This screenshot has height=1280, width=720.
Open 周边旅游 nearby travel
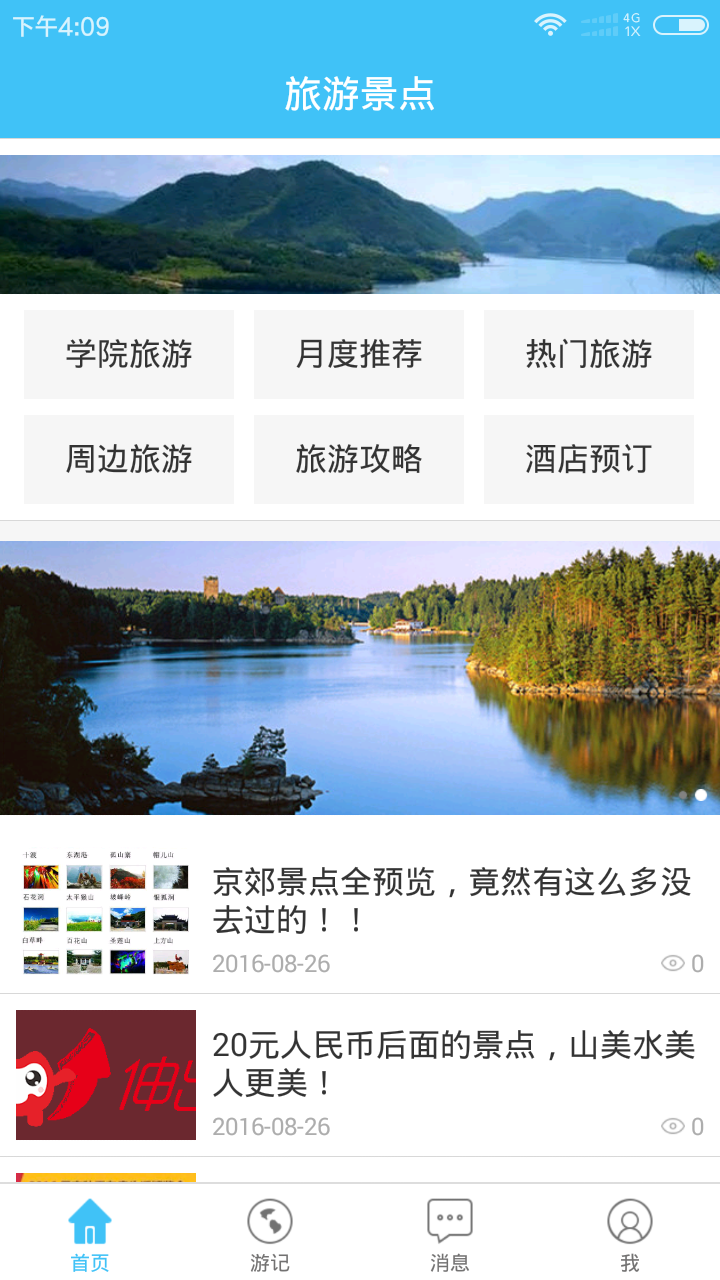tap(129, 459)
